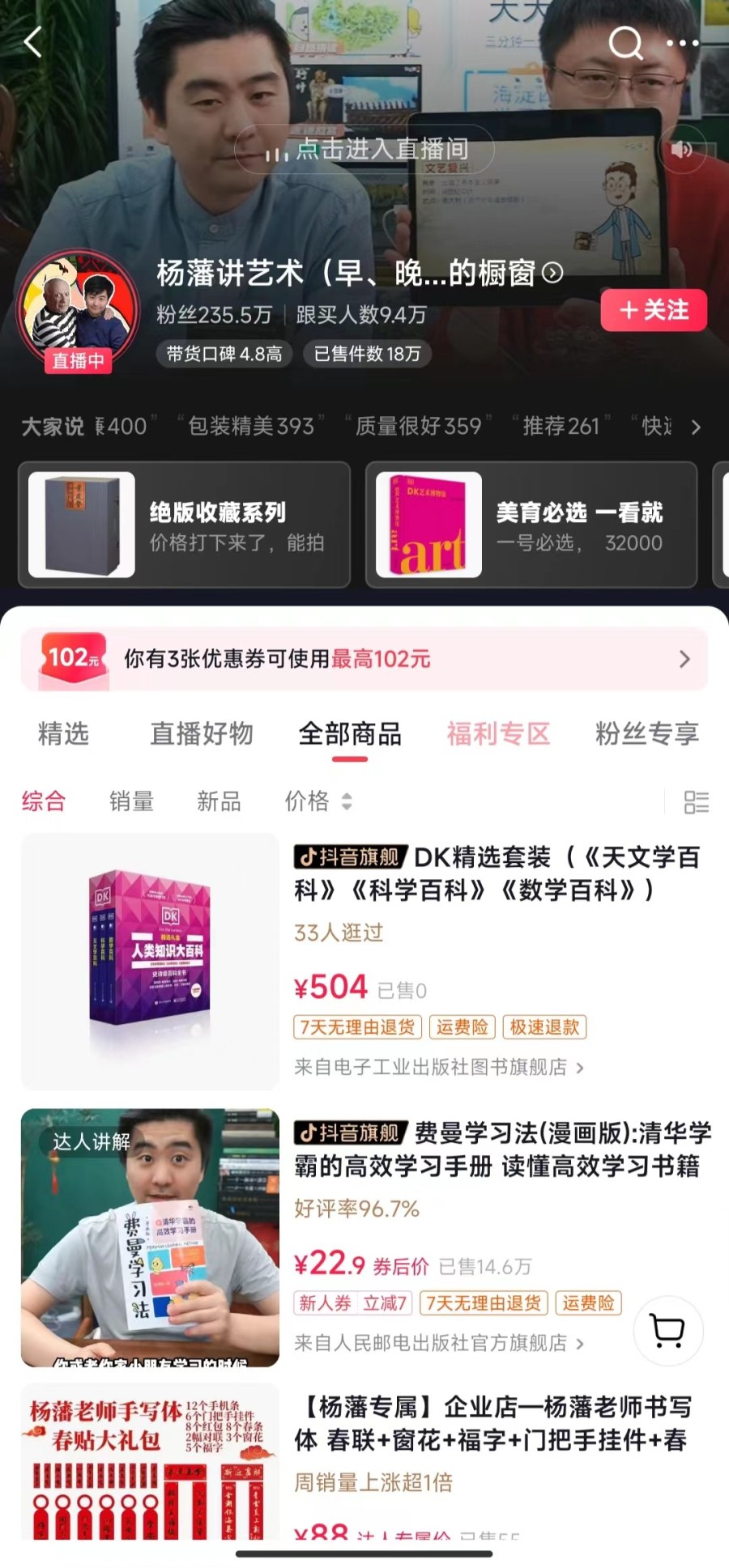The image size is (729, 1568).
Task: Switch to the 福利专区 tab
Action: [x=498, y=733]
